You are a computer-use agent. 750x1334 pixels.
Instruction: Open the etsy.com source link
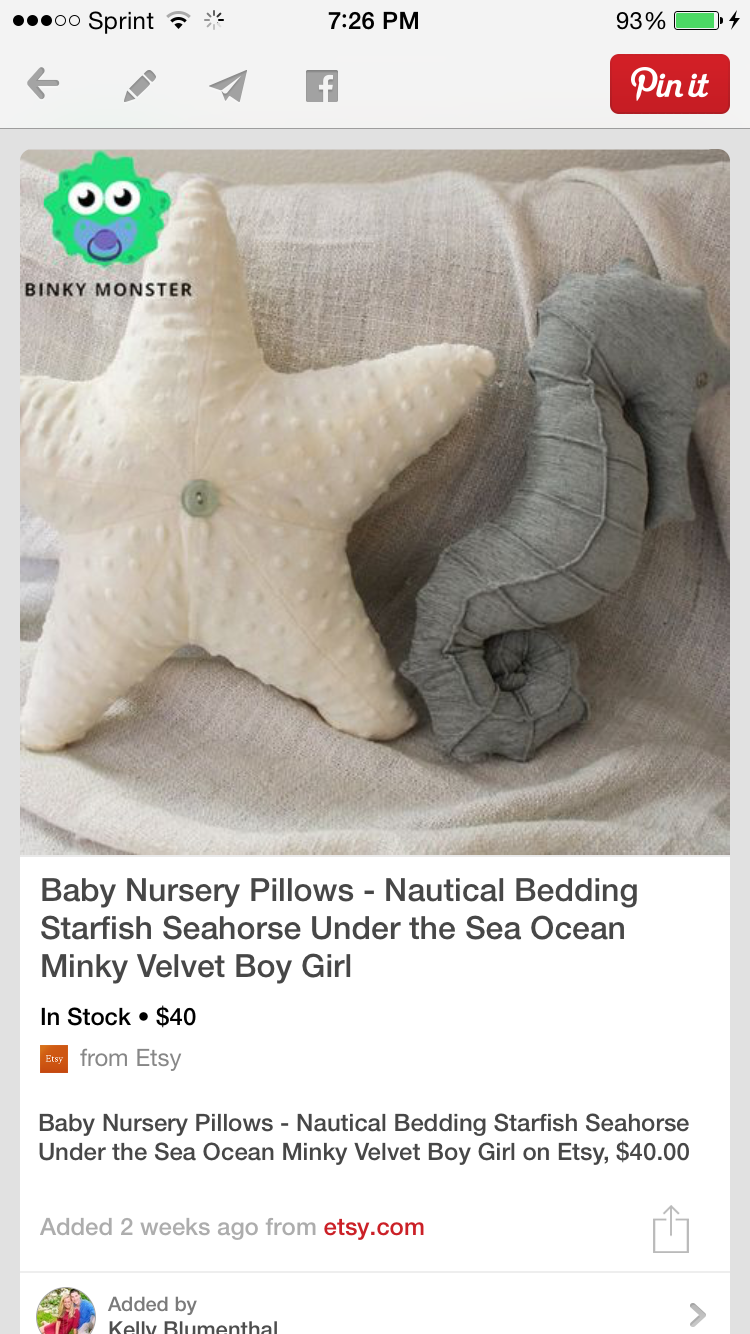click(373, 1227)
